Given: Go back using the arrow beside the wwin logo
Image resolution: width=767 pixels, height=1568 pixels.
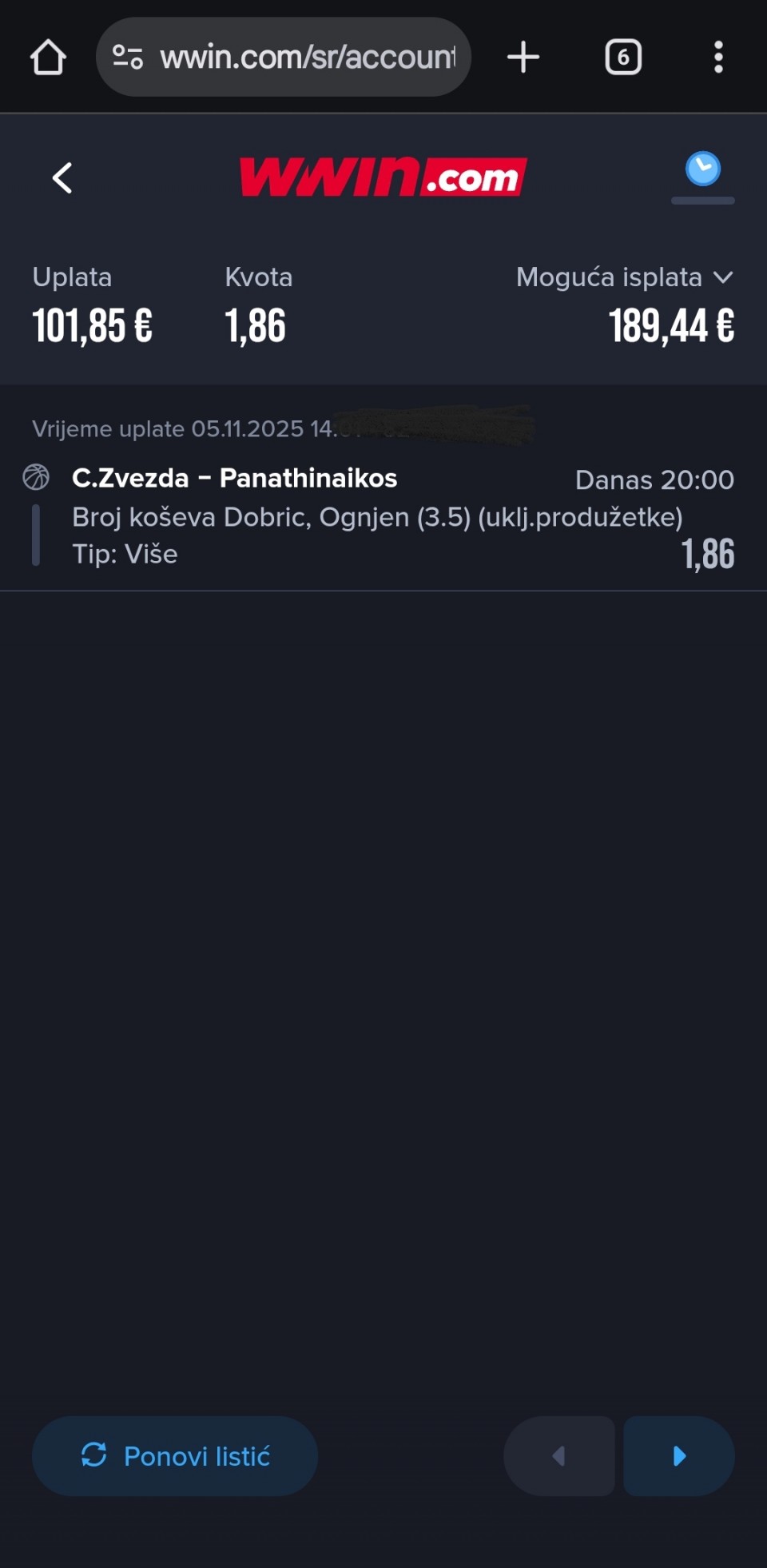Looking at the screenshot, I should tap(62, 177).
